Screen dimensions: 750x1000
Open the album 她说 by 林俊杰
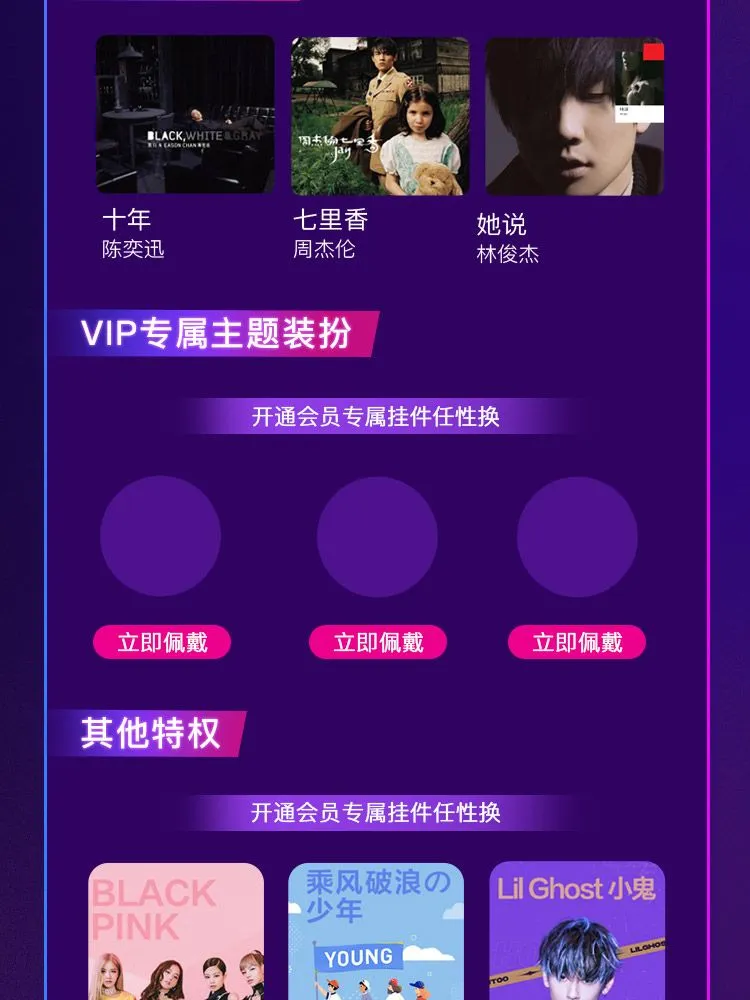pyautogui.click(x=575, y=115)
